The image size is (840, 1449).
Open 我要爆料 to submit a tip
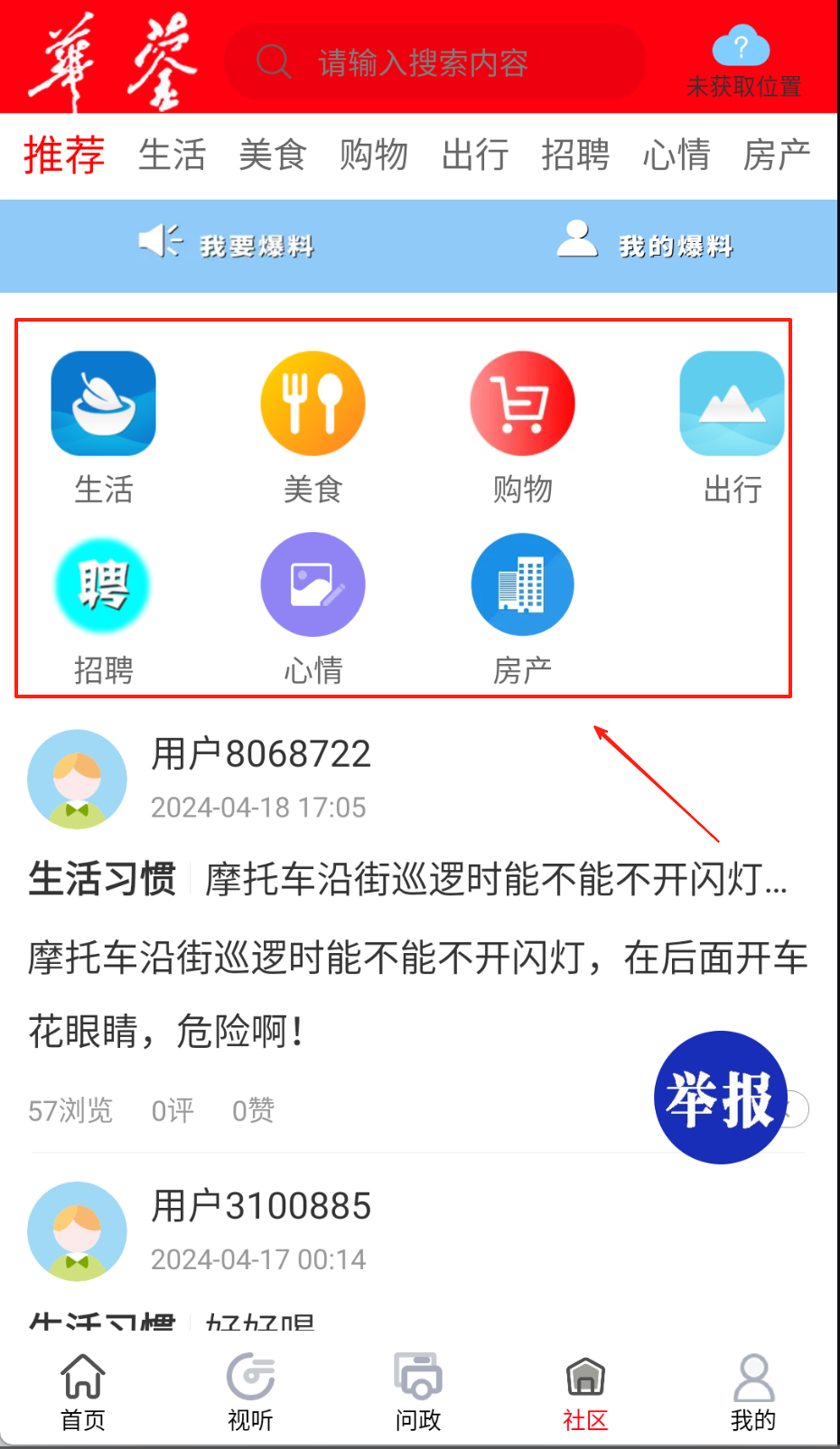pos(226,244)
